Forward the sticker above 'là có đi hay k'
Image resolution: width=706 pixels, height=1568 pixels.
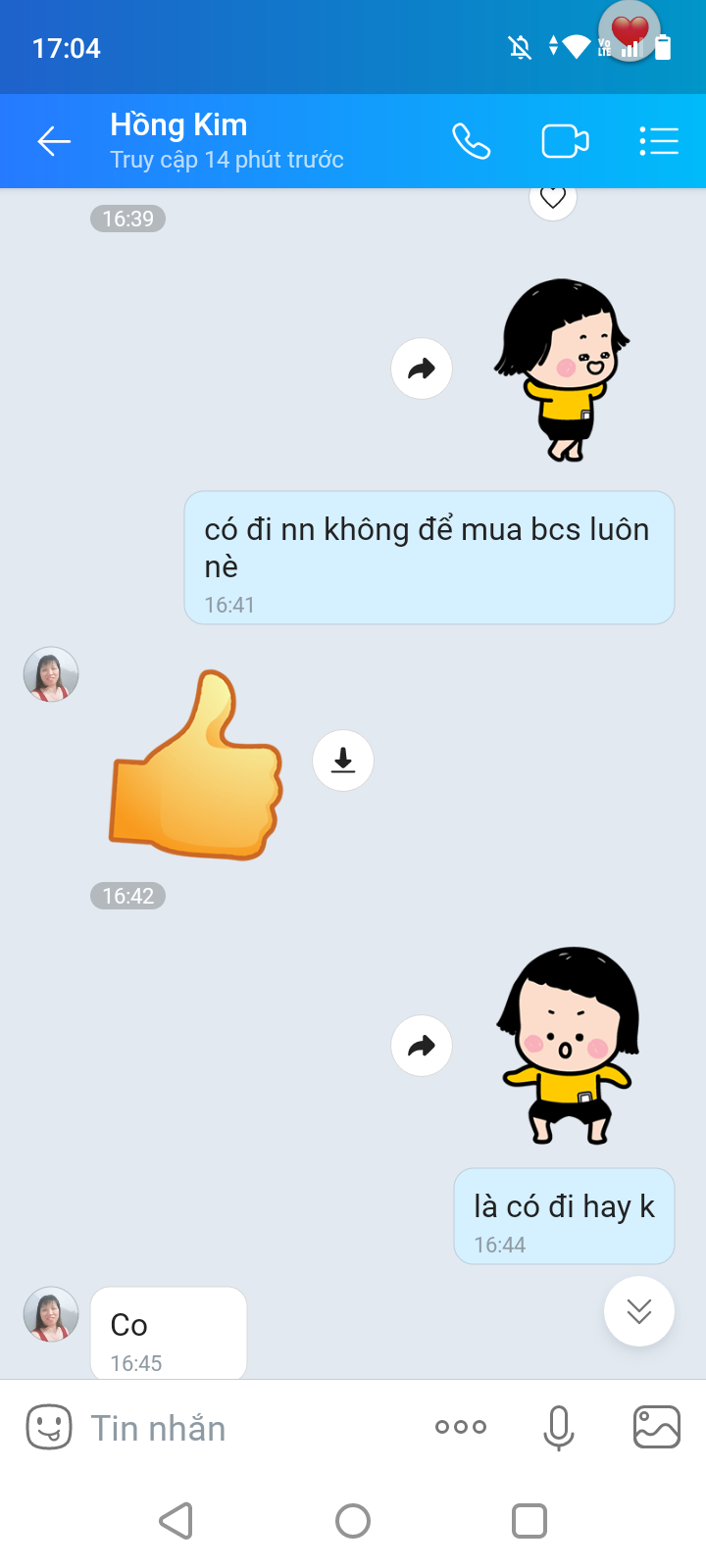pos(422,1046)
